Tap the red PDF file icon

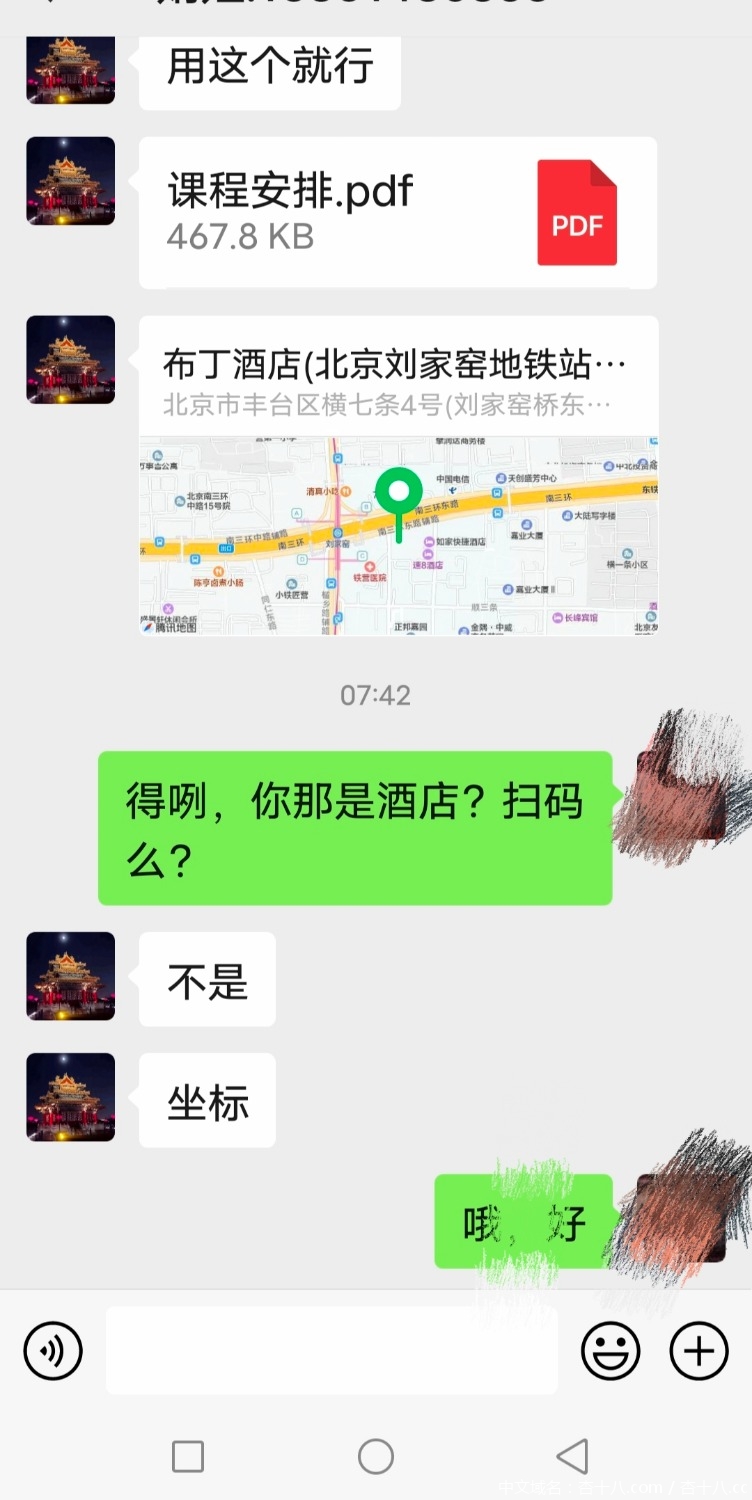tap(578, 213)
